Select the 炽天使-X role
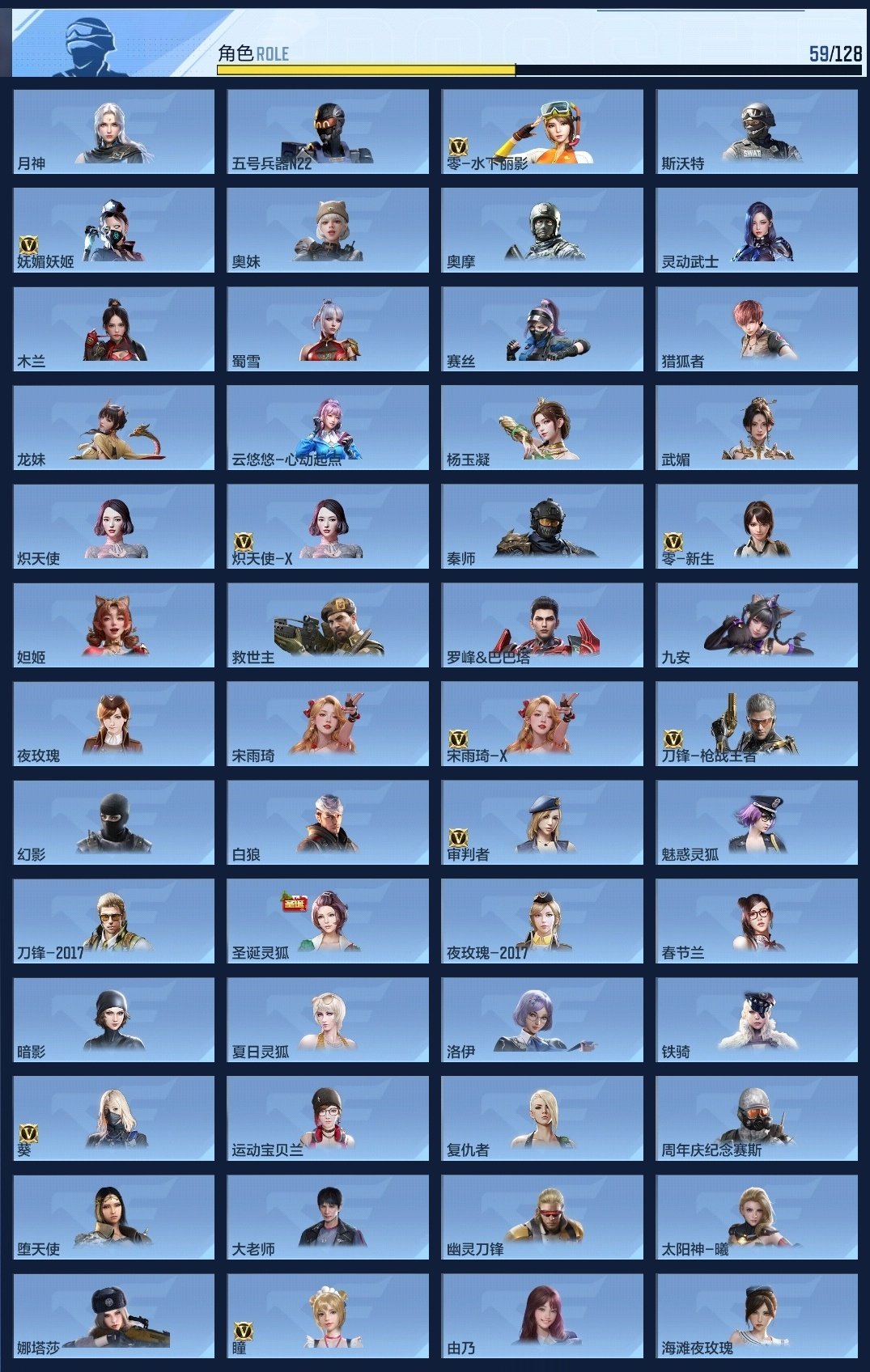Image resolution: width=870 pixels, height=1372 pixels. coord(328,526)
